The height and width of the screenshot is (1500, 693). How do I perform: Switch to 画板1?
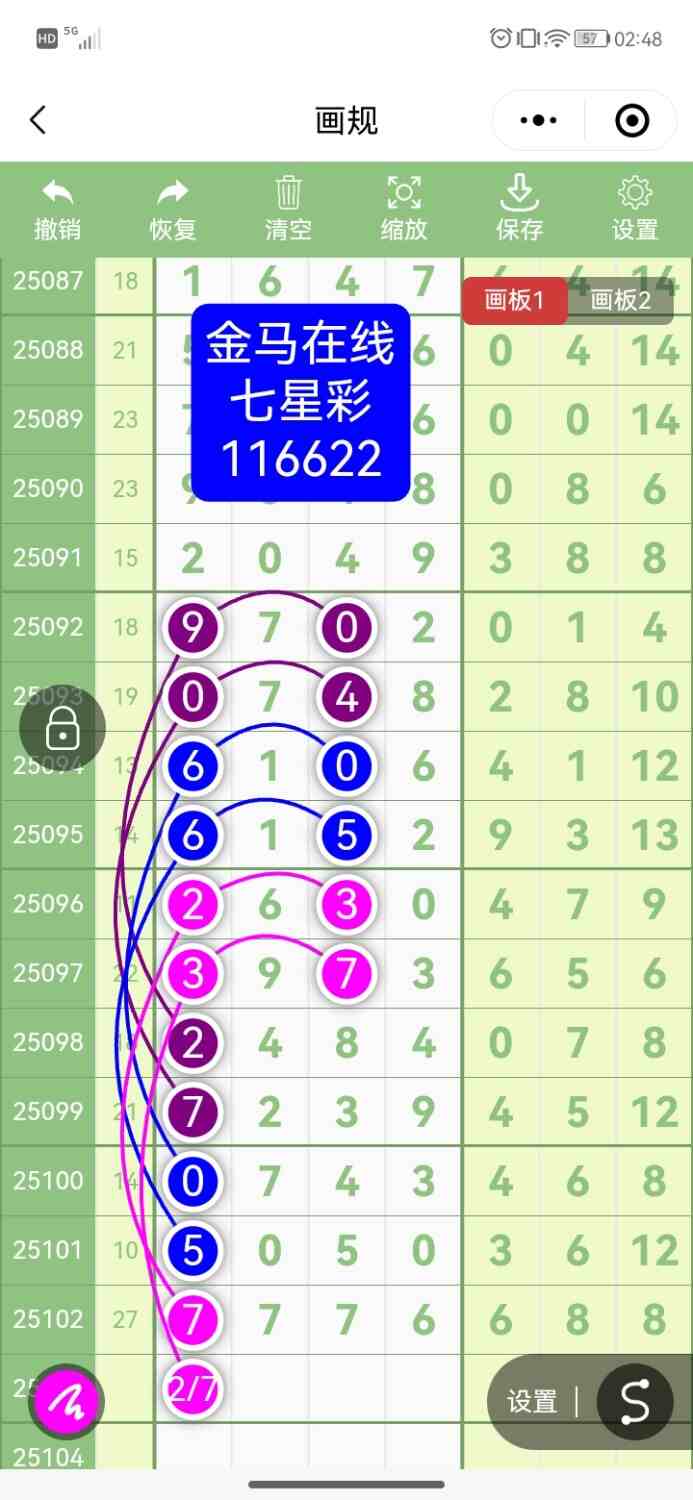pyautogui.click(x=514, y=300)
